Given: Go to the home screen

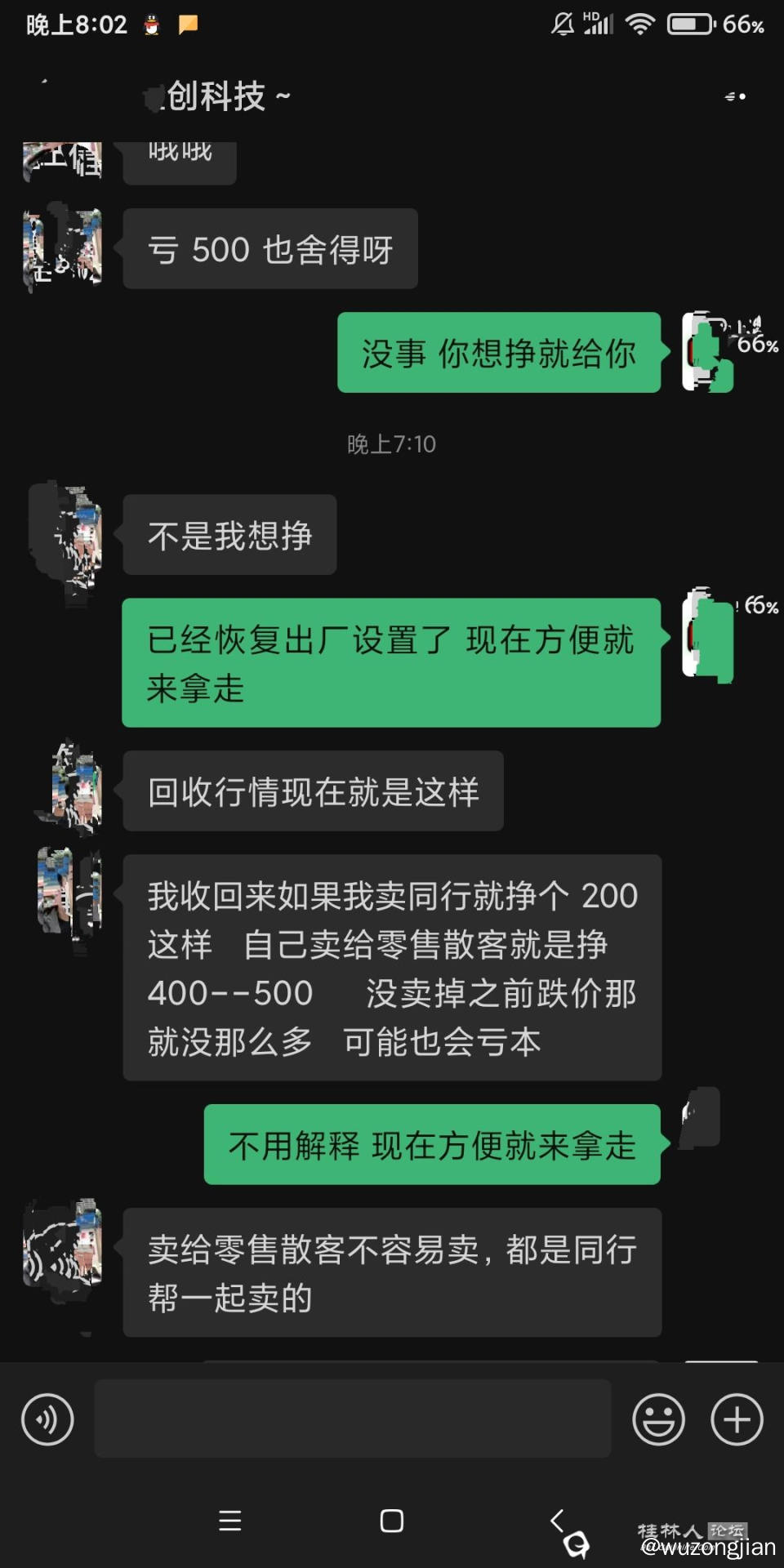Looking at the screenshot, I should (x=392, y=1521).
